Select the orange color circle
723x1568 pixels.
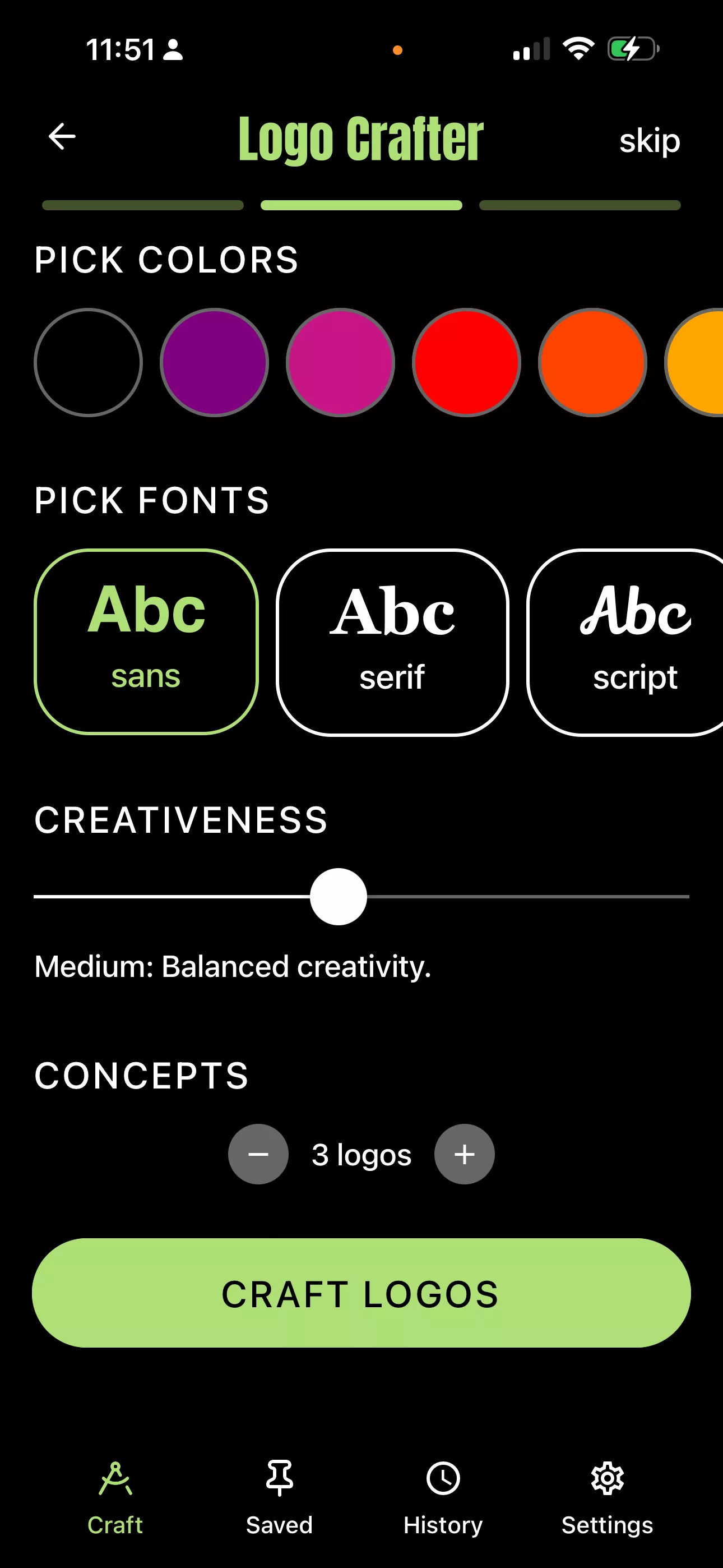tap(592, 363)
